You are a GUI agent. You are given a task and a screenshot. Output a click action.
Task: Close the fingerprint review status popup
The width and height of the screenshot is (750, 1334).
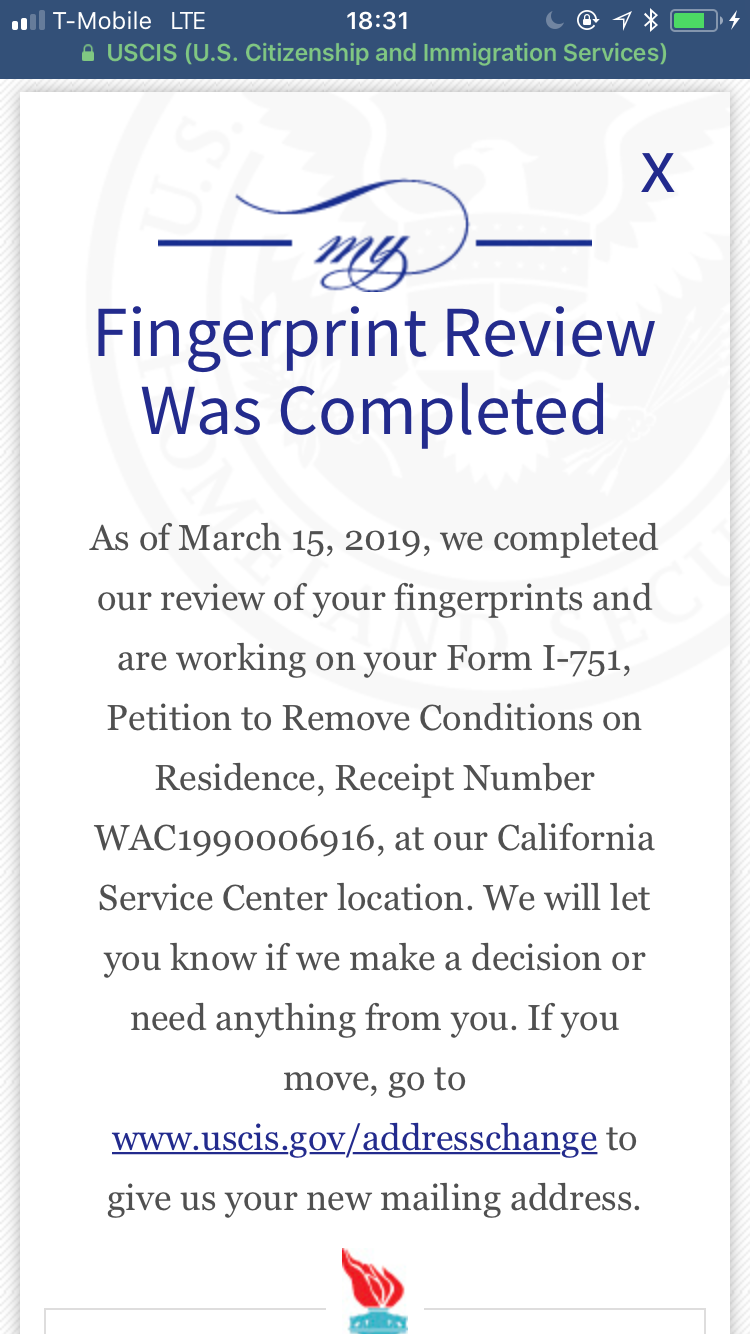[657, 174]
